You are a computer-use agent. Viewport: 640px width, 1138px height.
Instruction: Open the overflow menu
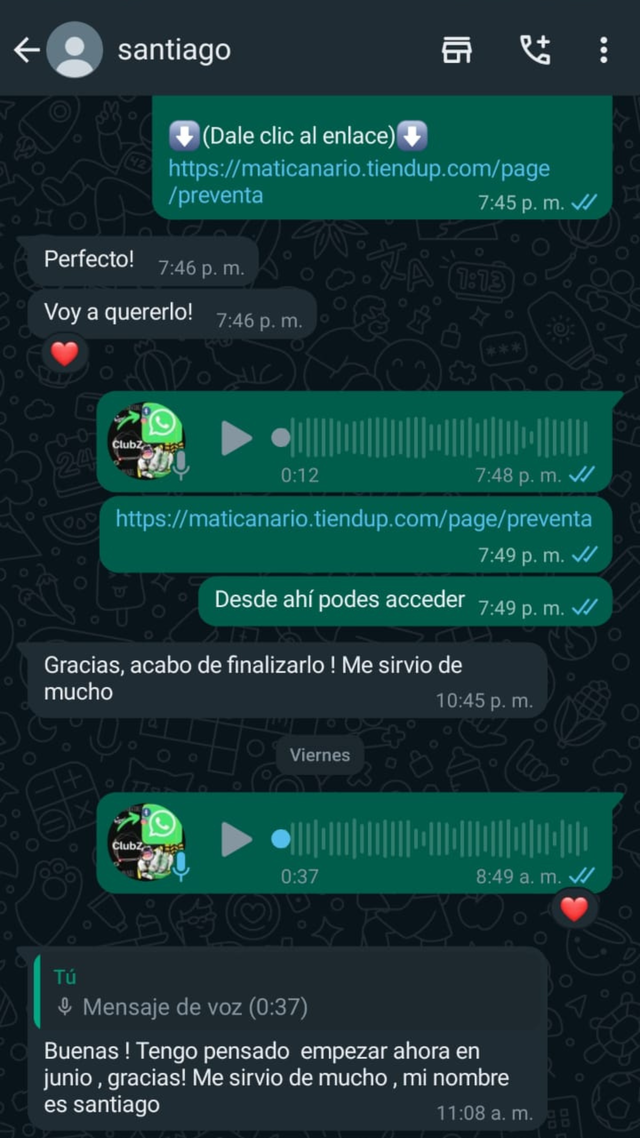click(603, 50)
